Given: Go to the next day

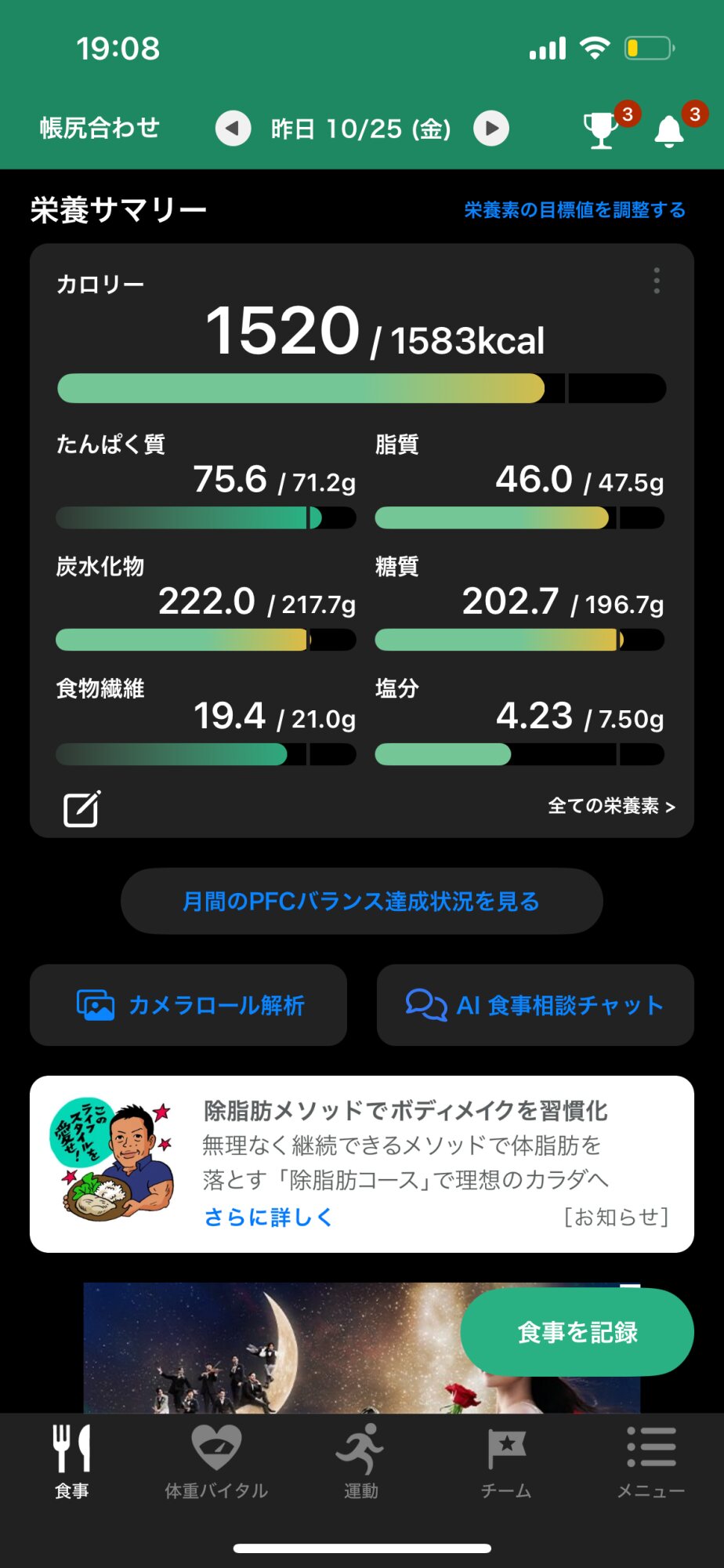Looking at the screenshot, I should click(x=491, y=129).
